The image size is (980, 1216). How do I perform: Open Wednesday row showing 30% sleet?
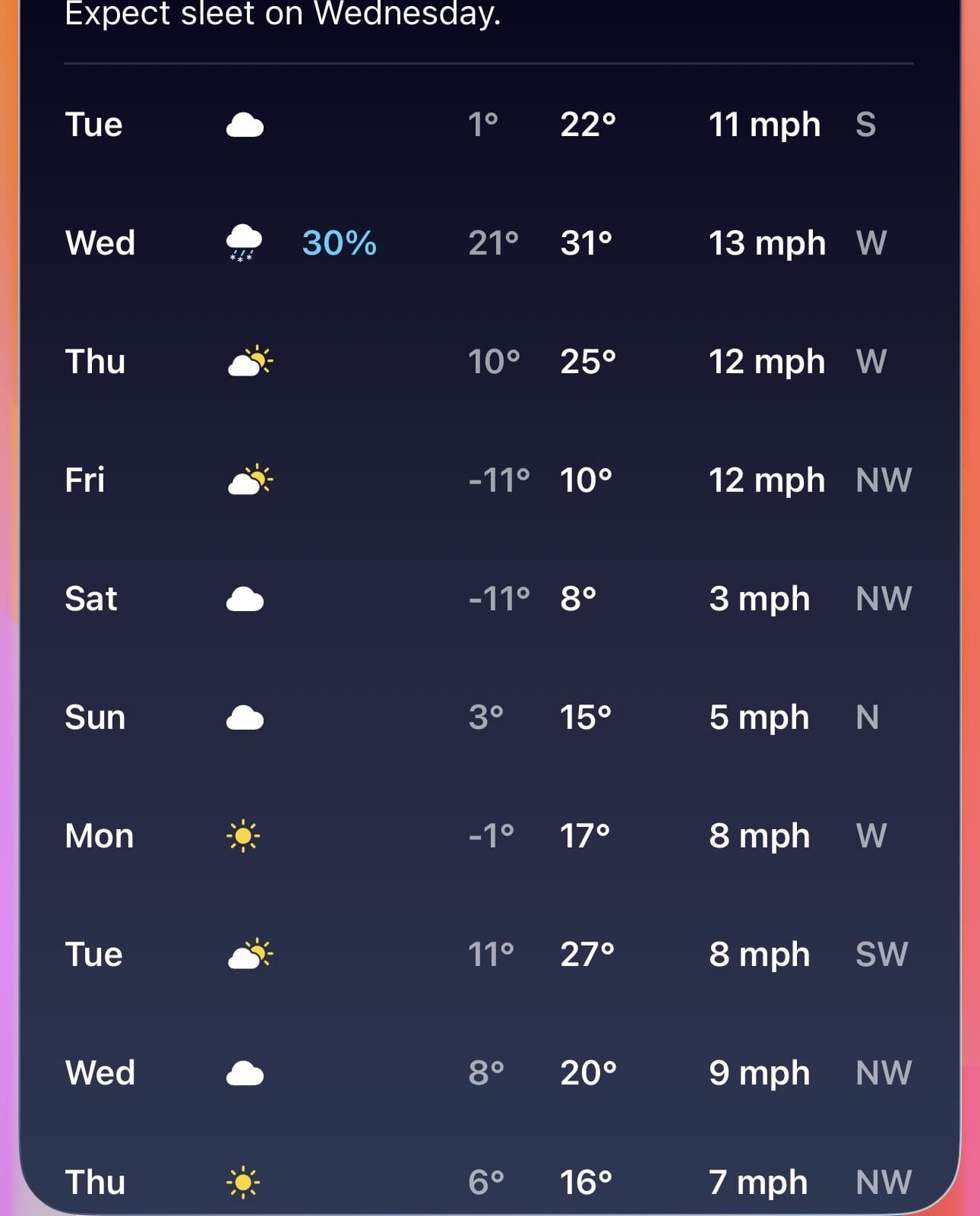pyautogui.click(x=488, y=243)
